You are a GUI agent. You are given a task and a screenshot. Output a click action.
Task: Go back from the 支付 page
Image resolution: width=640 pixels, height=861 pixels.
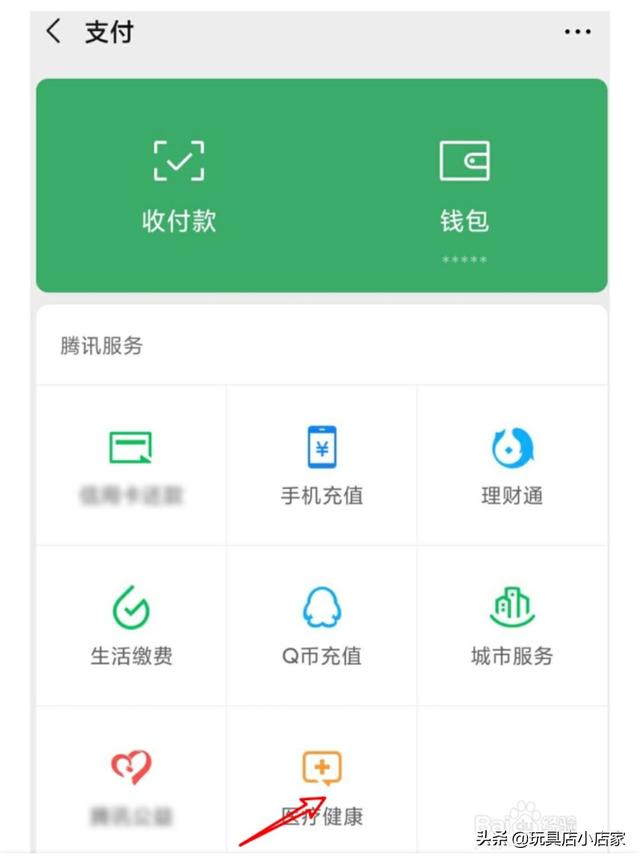(54, 32)
